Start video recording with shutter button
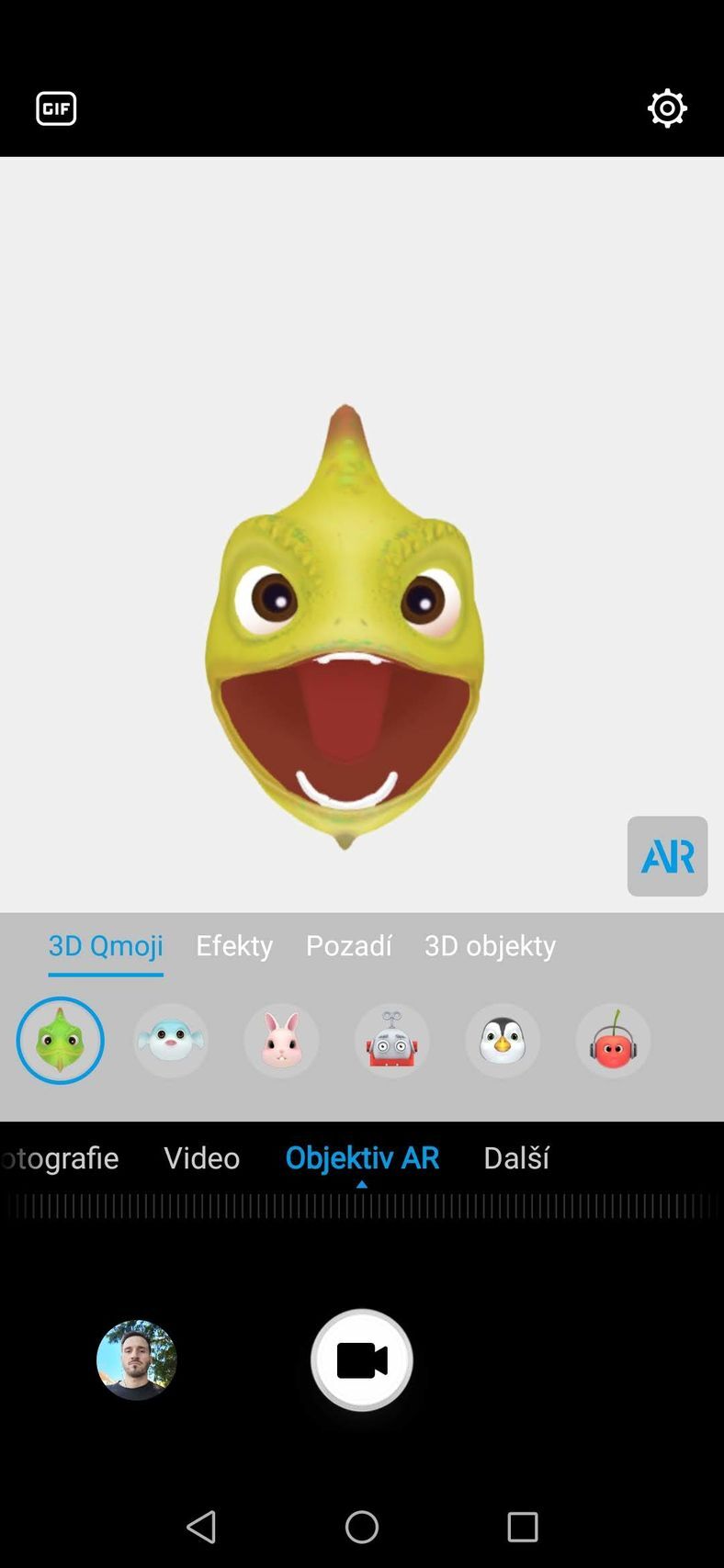This screenshot has width=724, height=1568. (x=361, y=1359)
